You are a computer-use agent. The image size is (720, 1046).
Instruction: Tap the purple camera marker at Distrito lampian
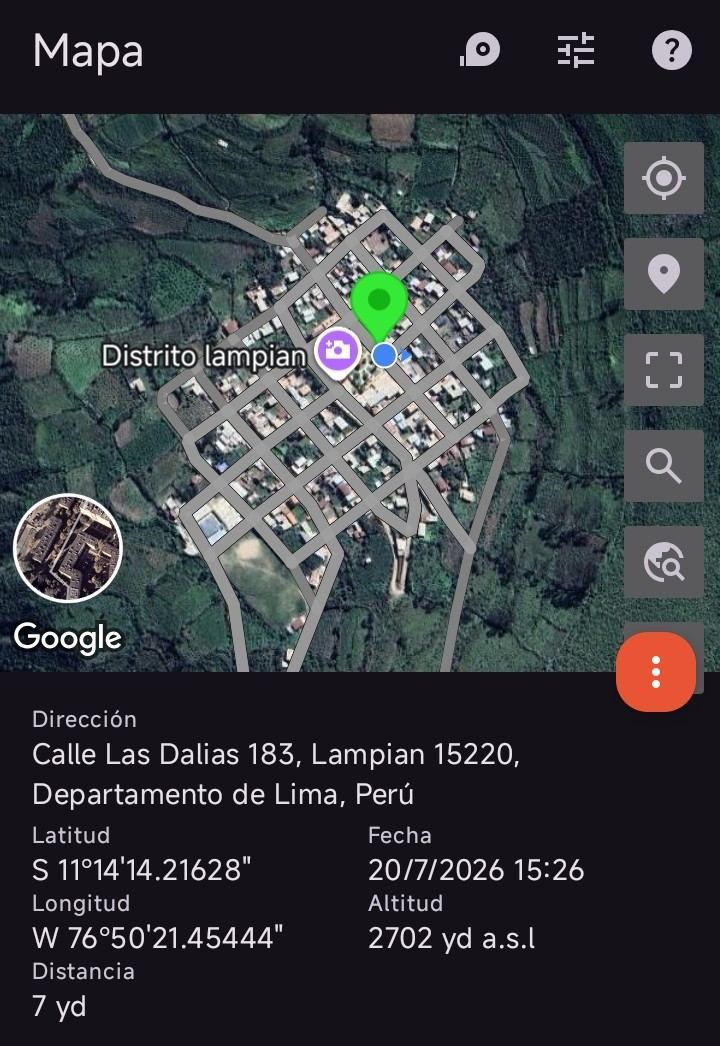[338, 352]
